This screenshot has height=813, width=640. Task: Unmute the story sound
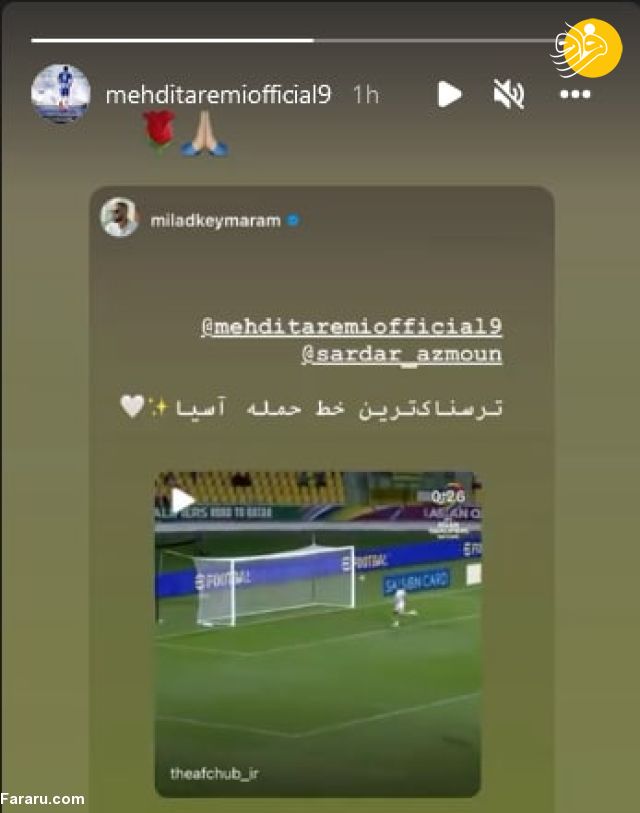pyautogui.click(x=508, y=94)
